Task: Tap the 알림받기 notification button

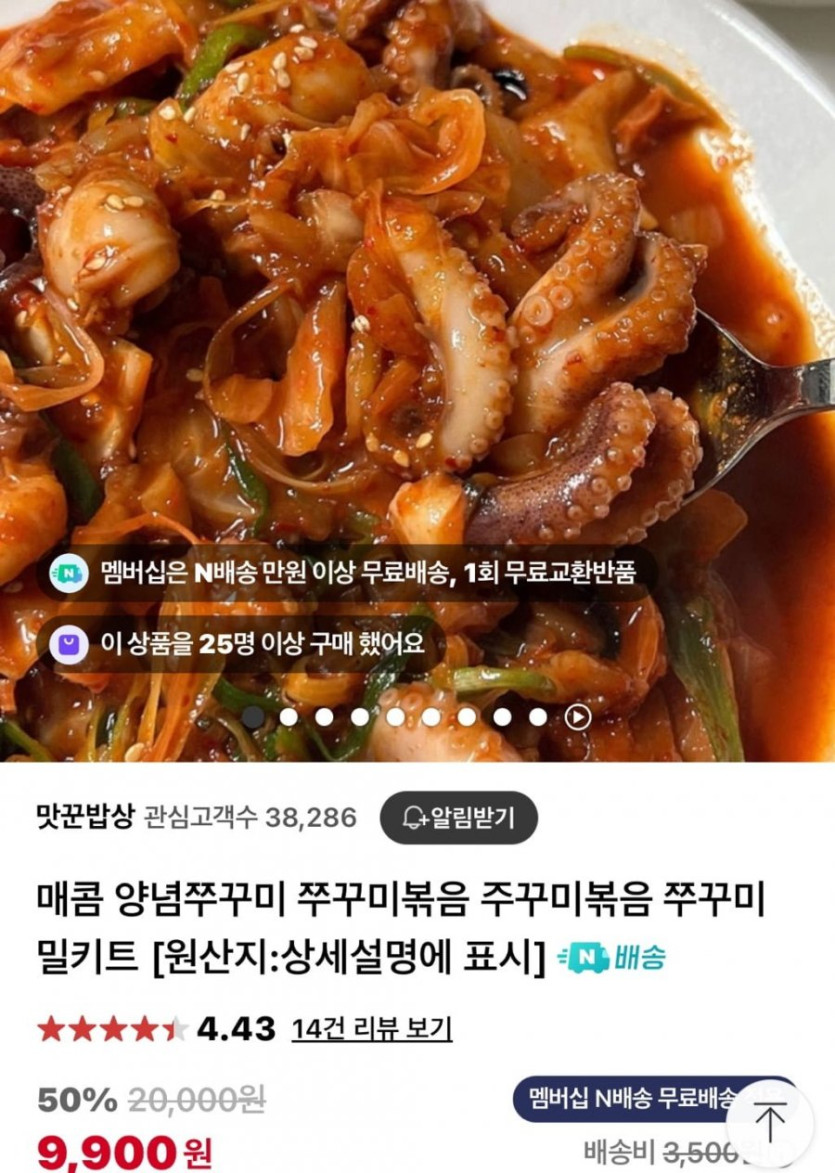Action: [x=459, y=818]
